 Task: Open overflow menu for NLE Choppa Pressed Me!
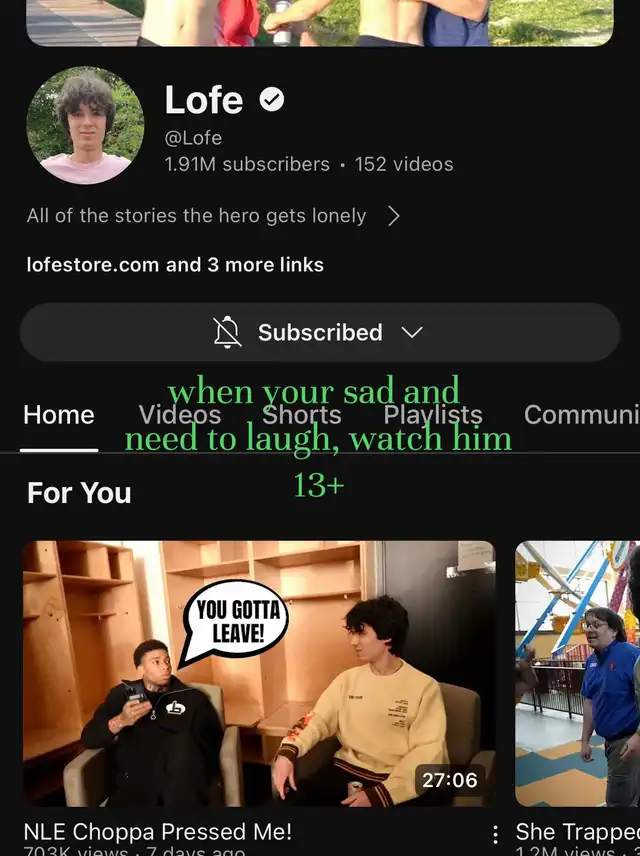pyautogui.click(x=494, y=834)
